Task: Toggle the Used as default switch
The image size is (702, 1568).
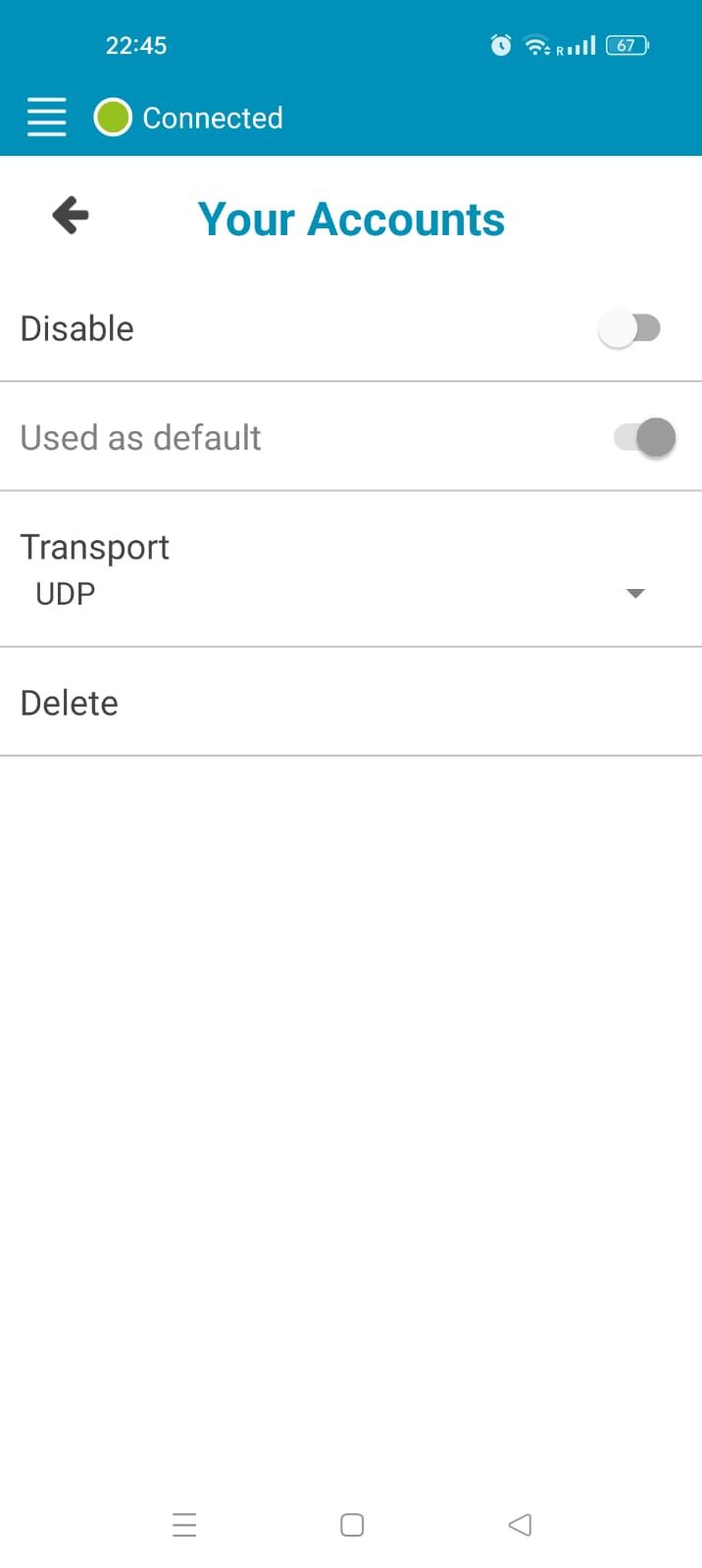Action: coord(644,438)
